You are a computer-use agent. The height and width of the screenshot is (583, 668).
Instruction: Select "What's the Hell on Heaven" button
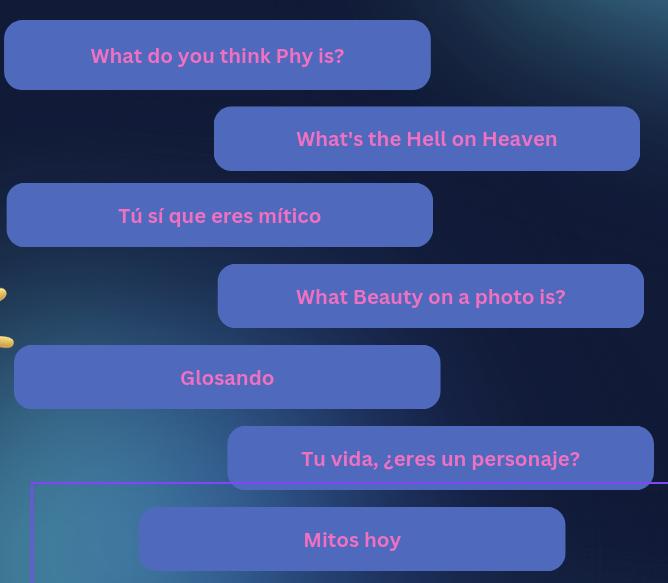point(426,139)
